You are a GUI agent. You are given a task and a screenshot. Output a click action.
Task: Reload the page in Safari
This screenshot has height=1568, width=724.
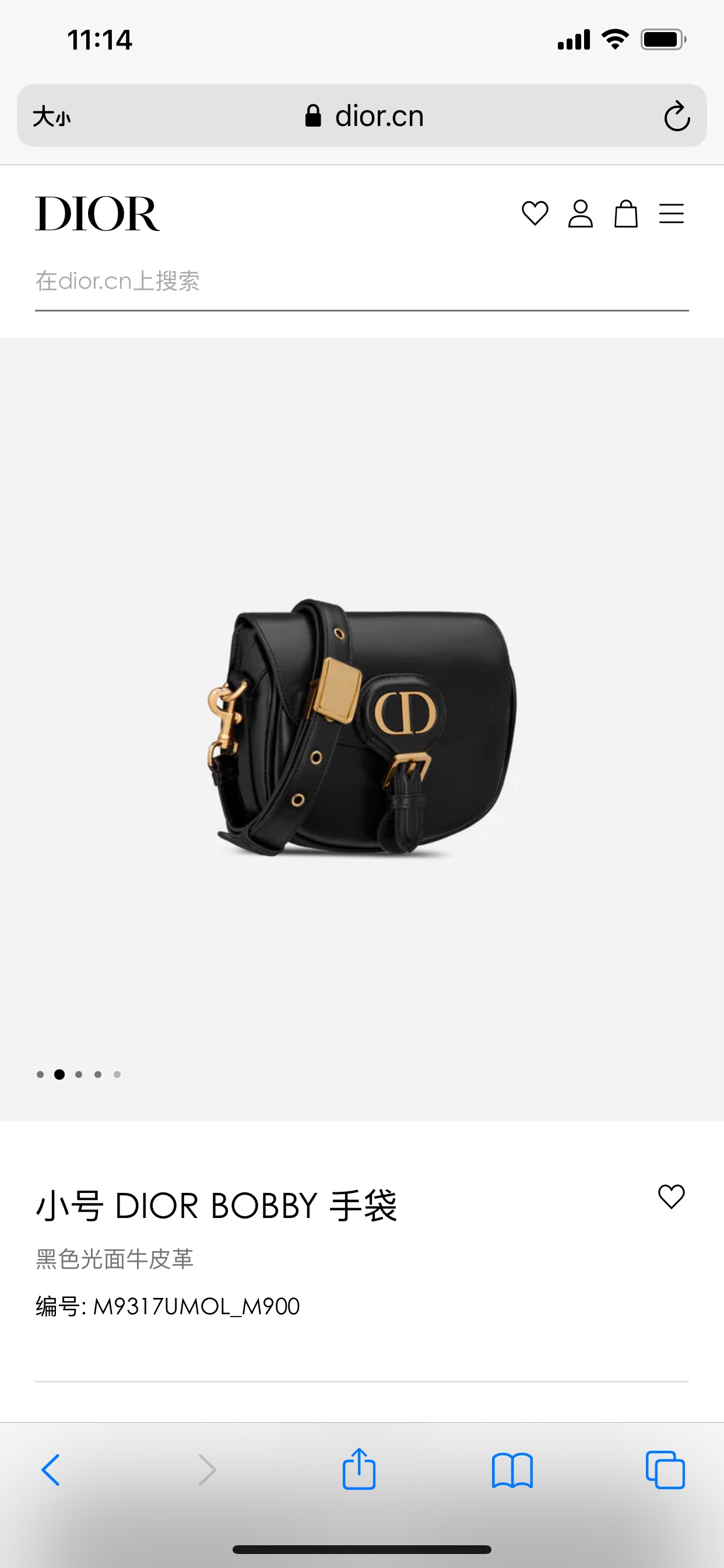[x=677, y=116]
